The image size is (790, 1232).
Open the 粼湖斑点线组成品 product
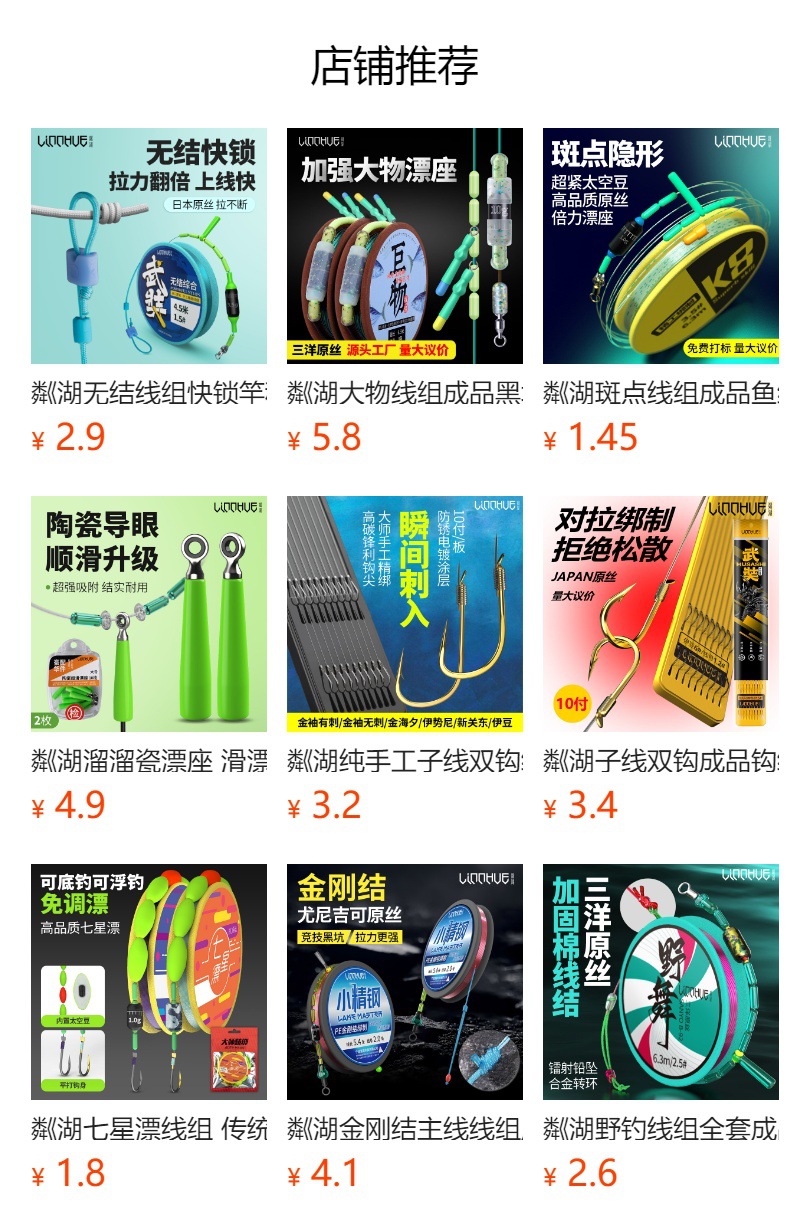661,246
